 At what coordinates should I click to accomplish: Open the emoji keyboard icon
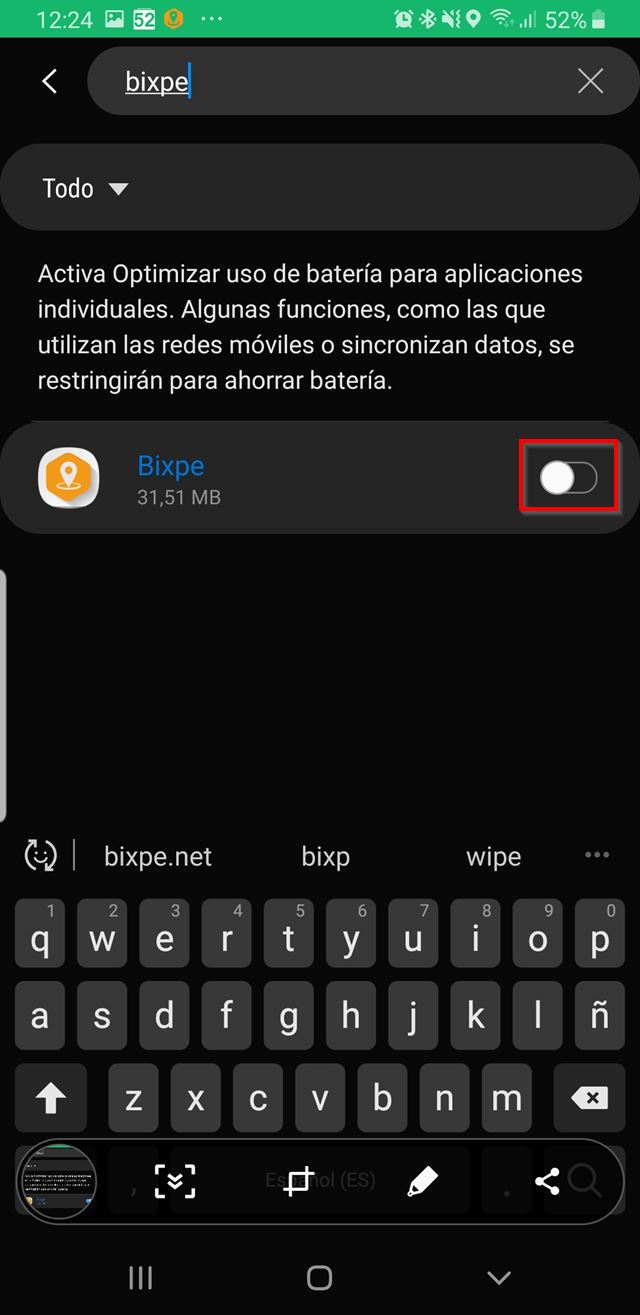tap(40, 856)
